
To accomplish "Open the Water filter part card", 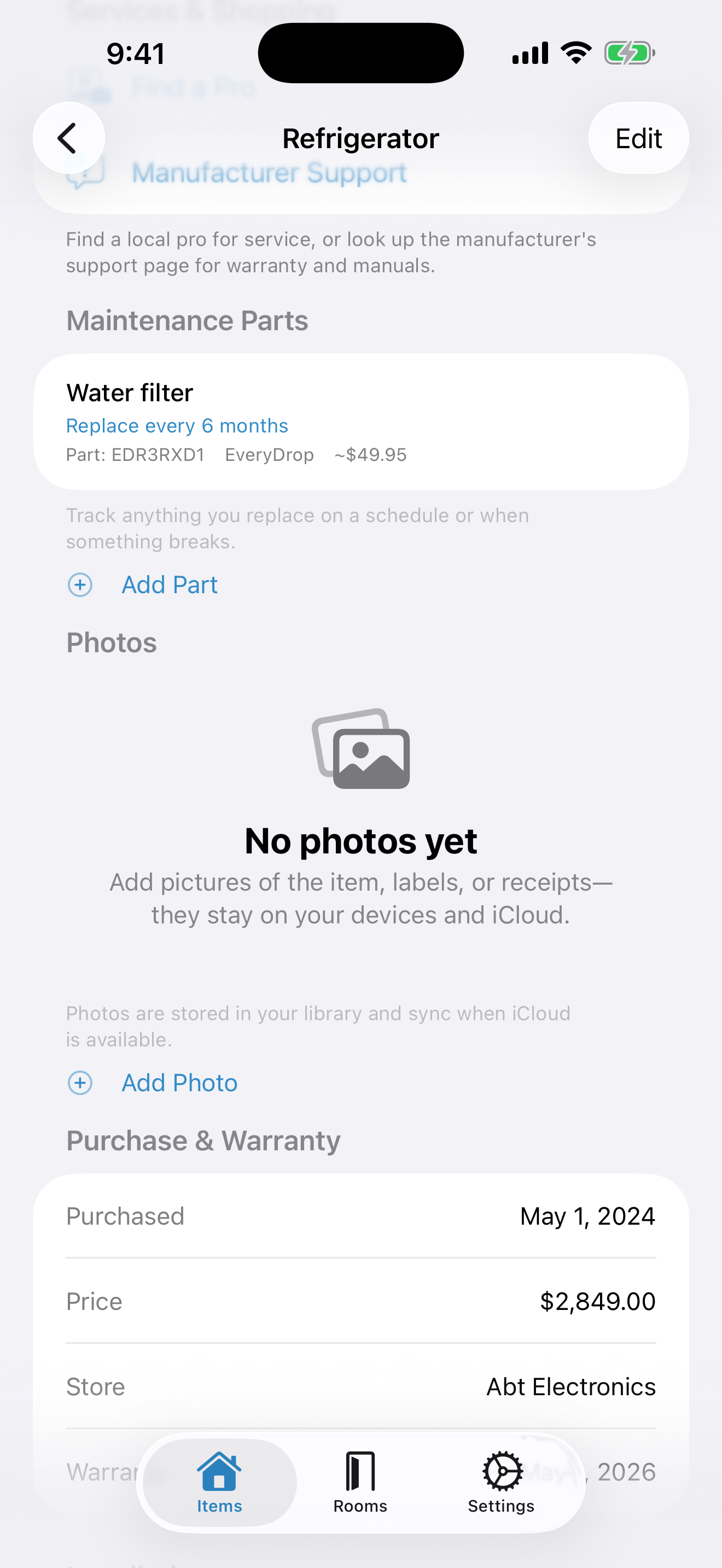I will [x=360, y=422].
